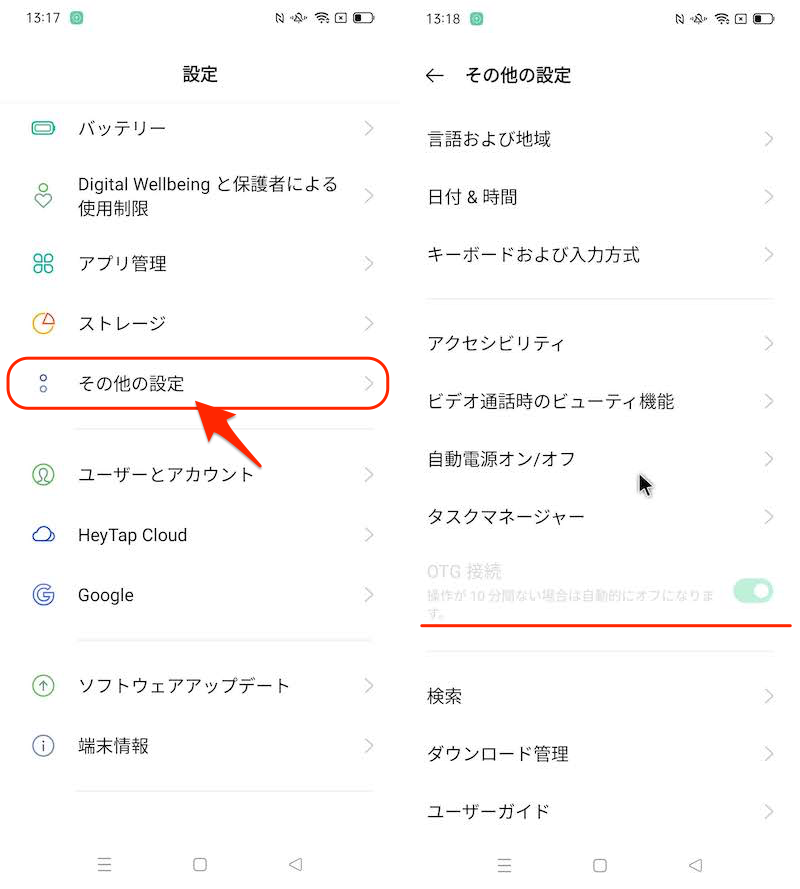Open Google settings row
This screenshot has height=889, width=800.
pyautogui.click(x=200, y=595)
